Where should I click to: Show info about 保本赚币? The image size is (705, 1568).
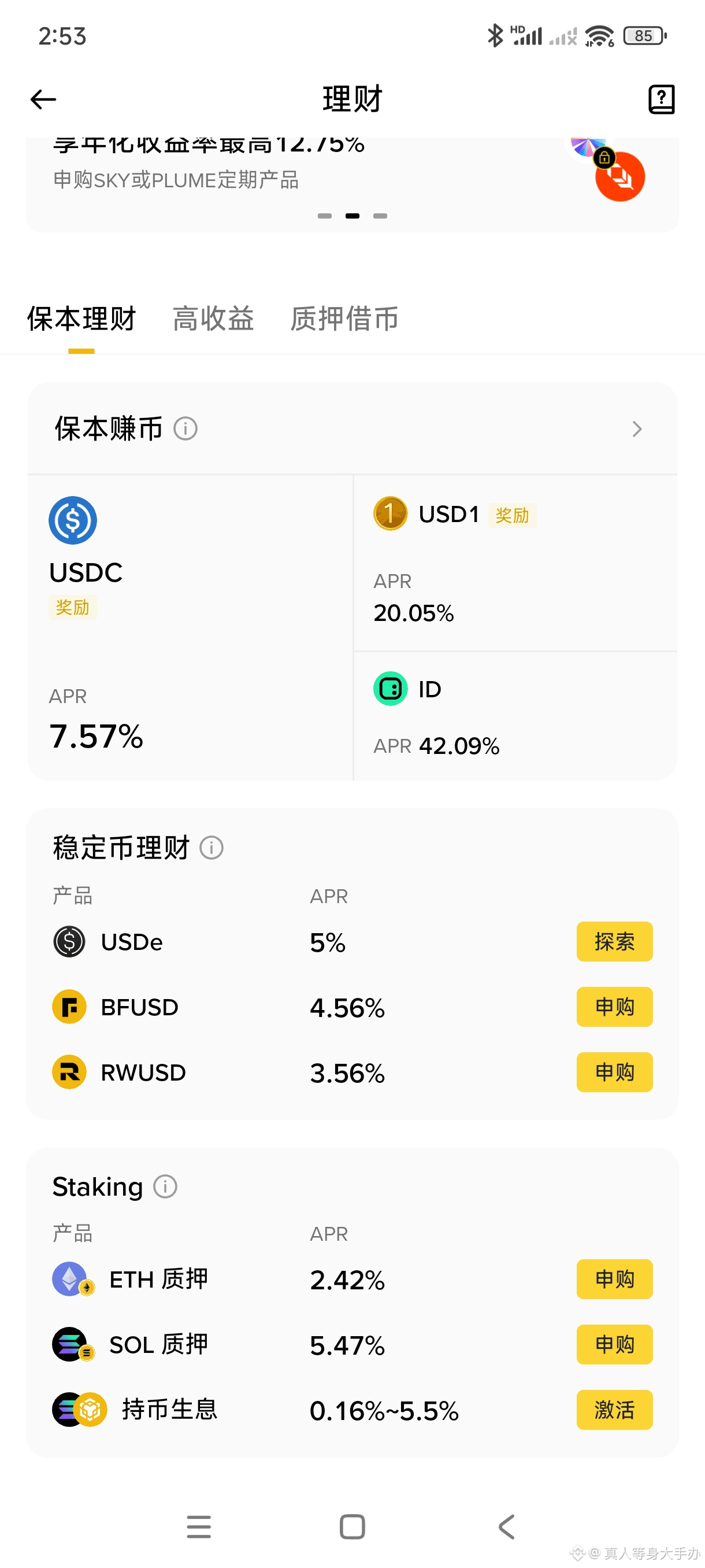pos(185,429)
